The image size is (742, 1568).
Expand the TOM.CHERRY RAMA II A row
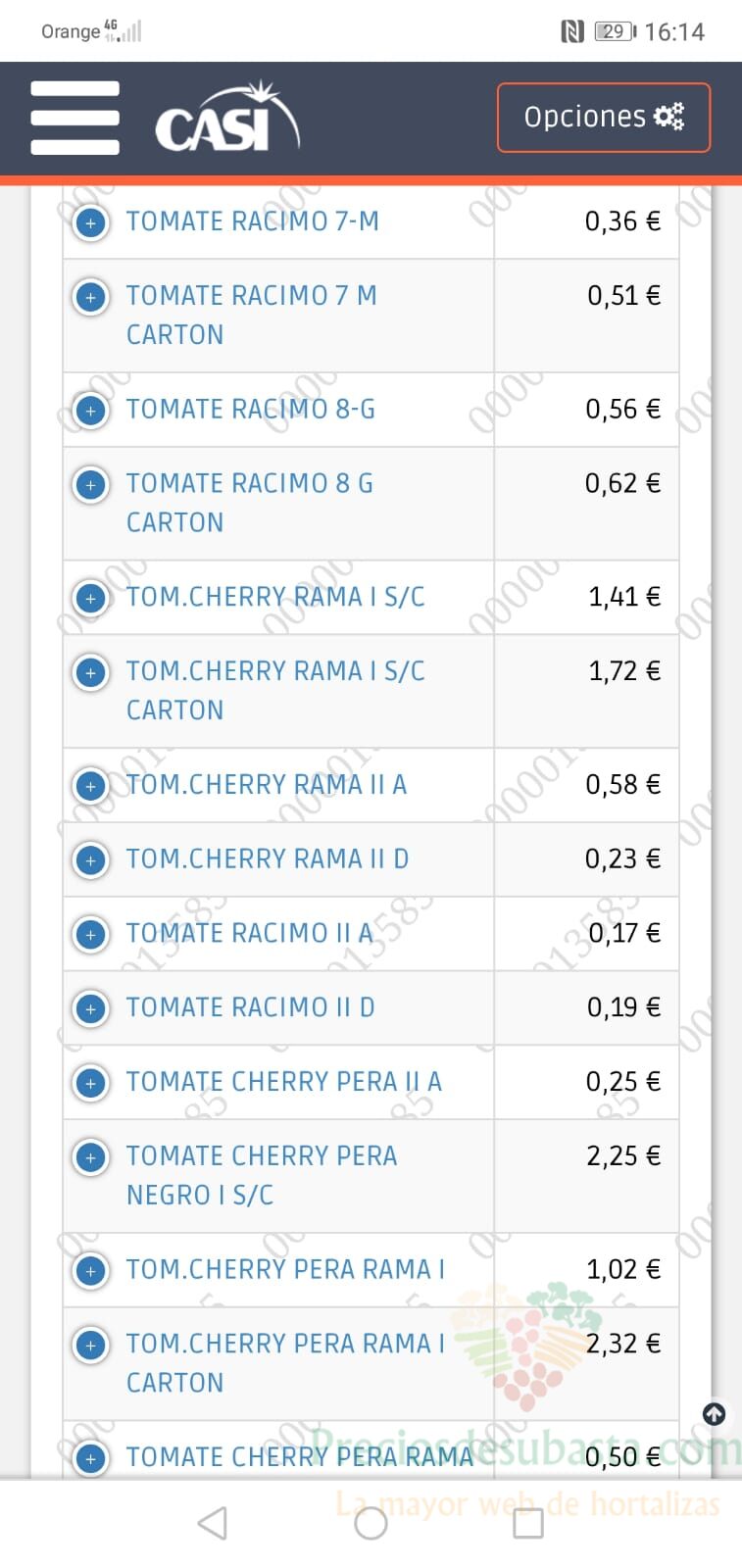(91, 786)
